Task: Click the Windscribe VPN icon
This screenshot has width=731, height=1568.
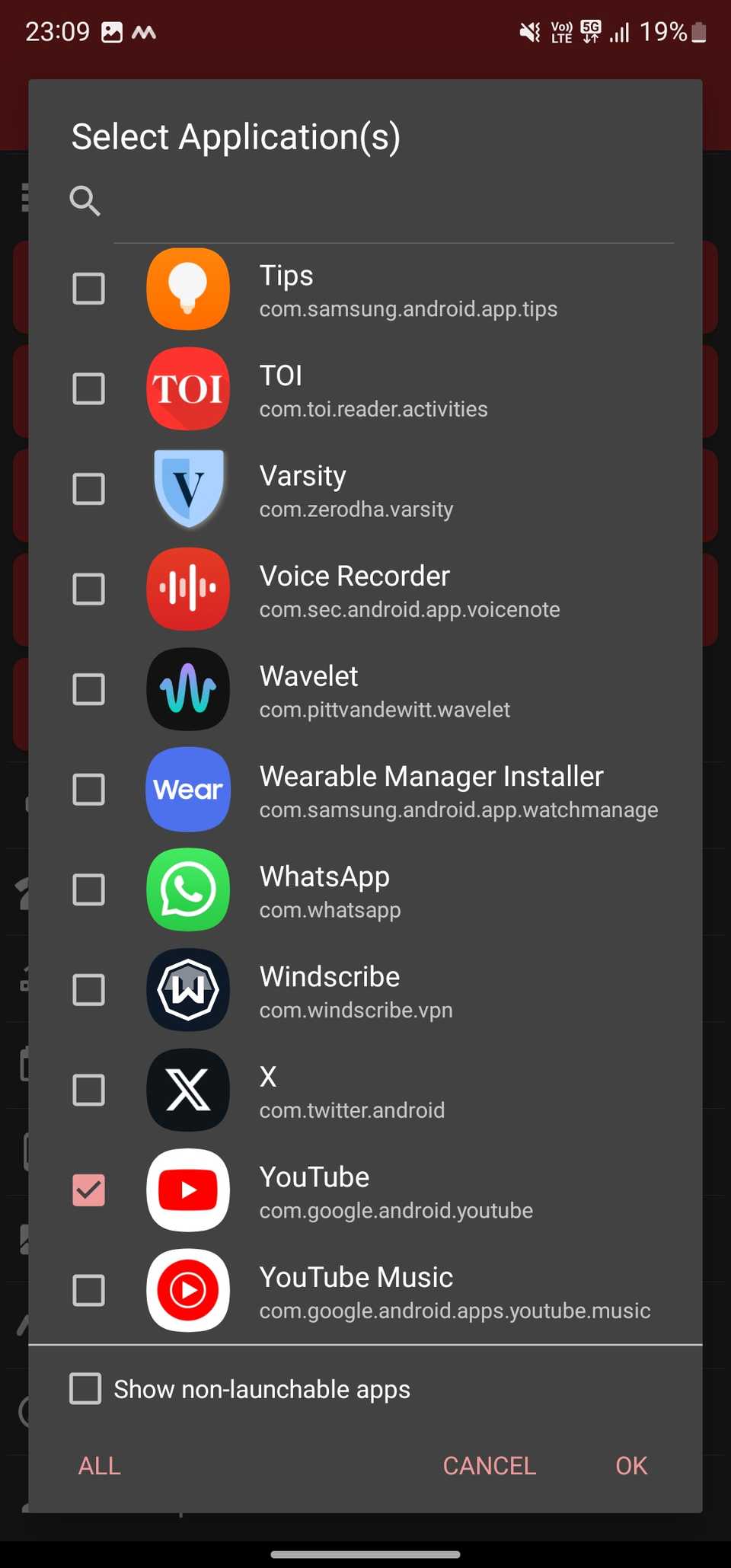Action: [187, 990]
